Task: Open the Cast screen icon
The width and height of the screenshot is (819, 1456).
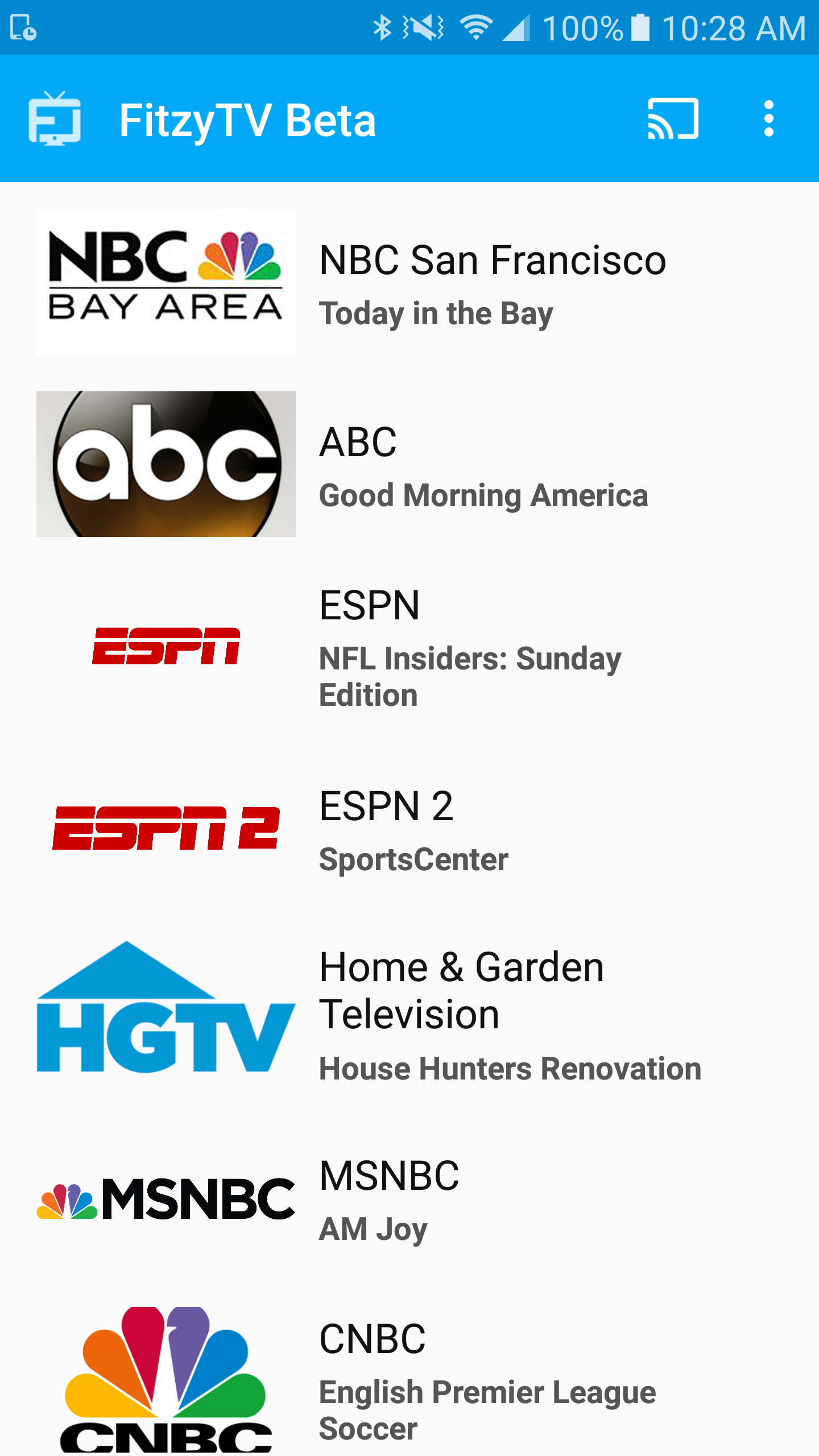Action: [x=673, y=119]
